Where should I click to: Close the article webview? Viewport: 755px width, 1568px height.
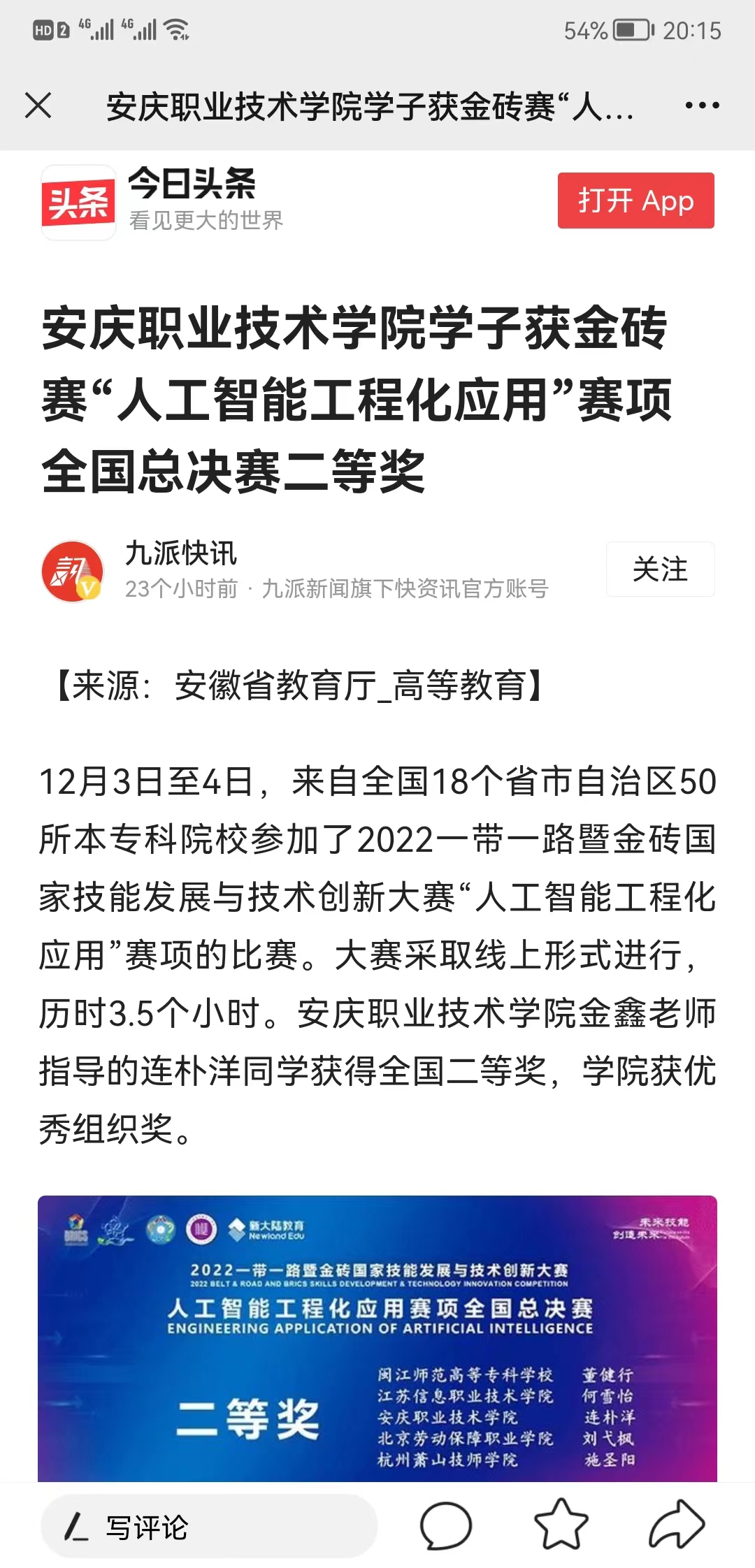click(38, 106)
